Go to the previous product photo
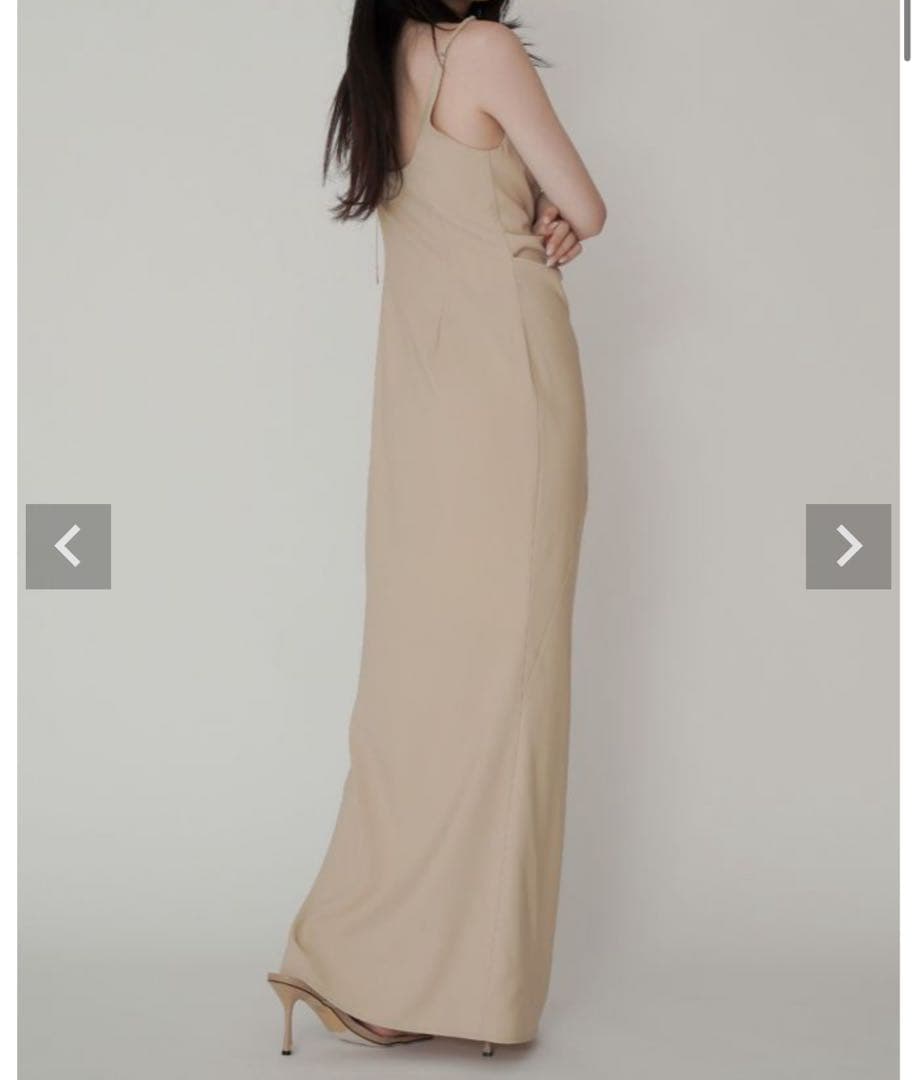 (x=68, y=547)
